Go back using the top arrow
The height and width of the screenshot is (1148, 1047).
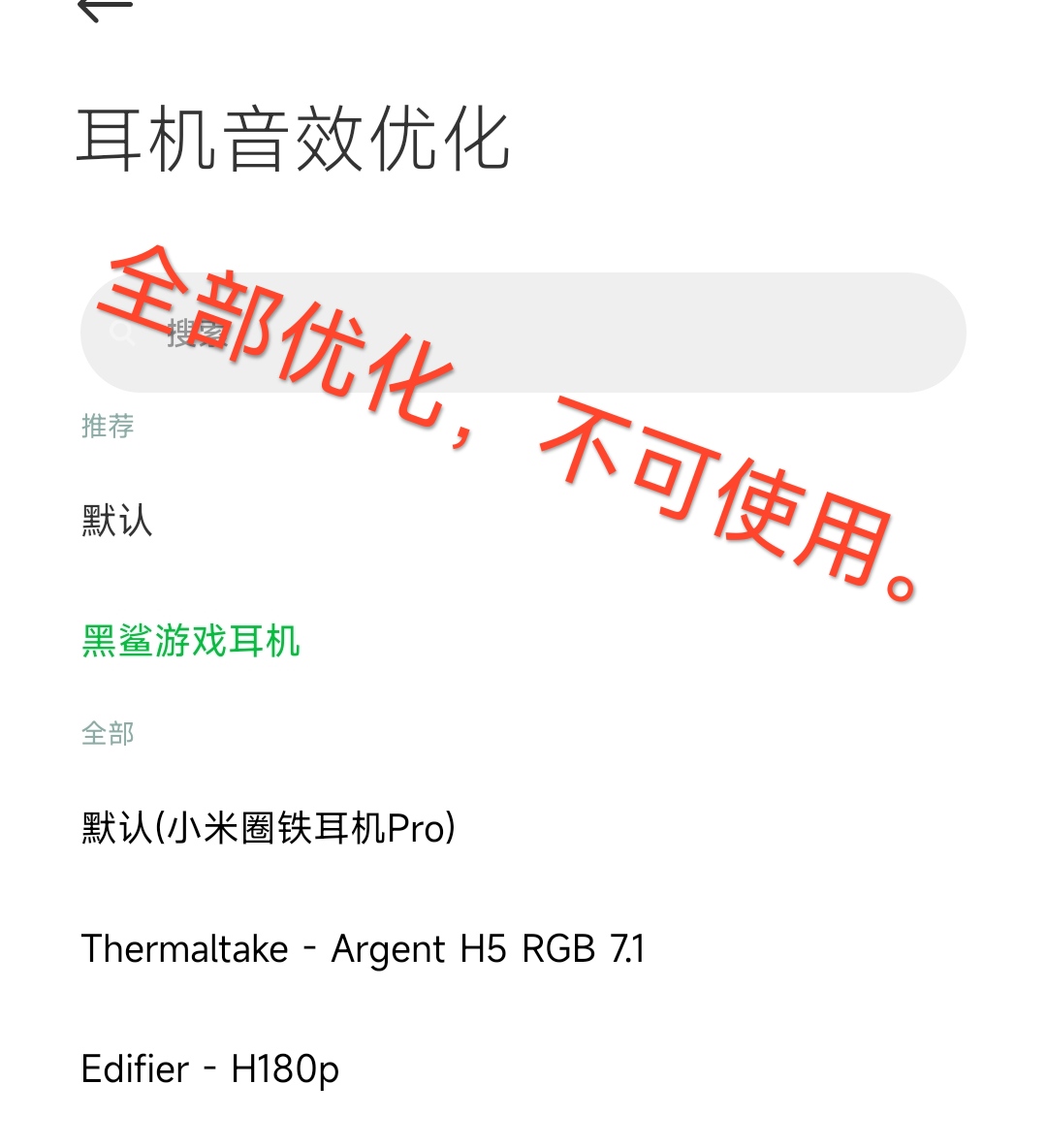(x=104, y=10)
